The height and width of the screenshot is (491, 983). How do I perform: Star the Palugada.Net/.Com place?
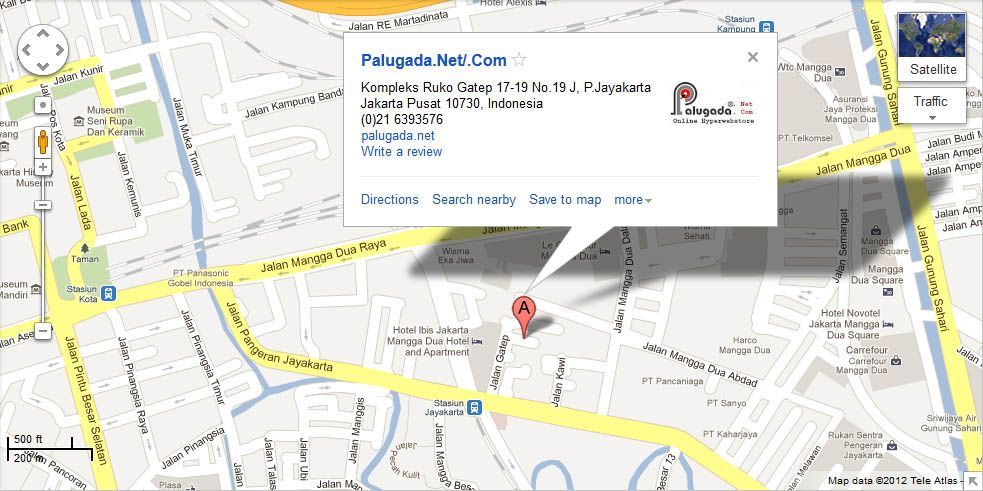pyautogui.click(x=519, y=60)
